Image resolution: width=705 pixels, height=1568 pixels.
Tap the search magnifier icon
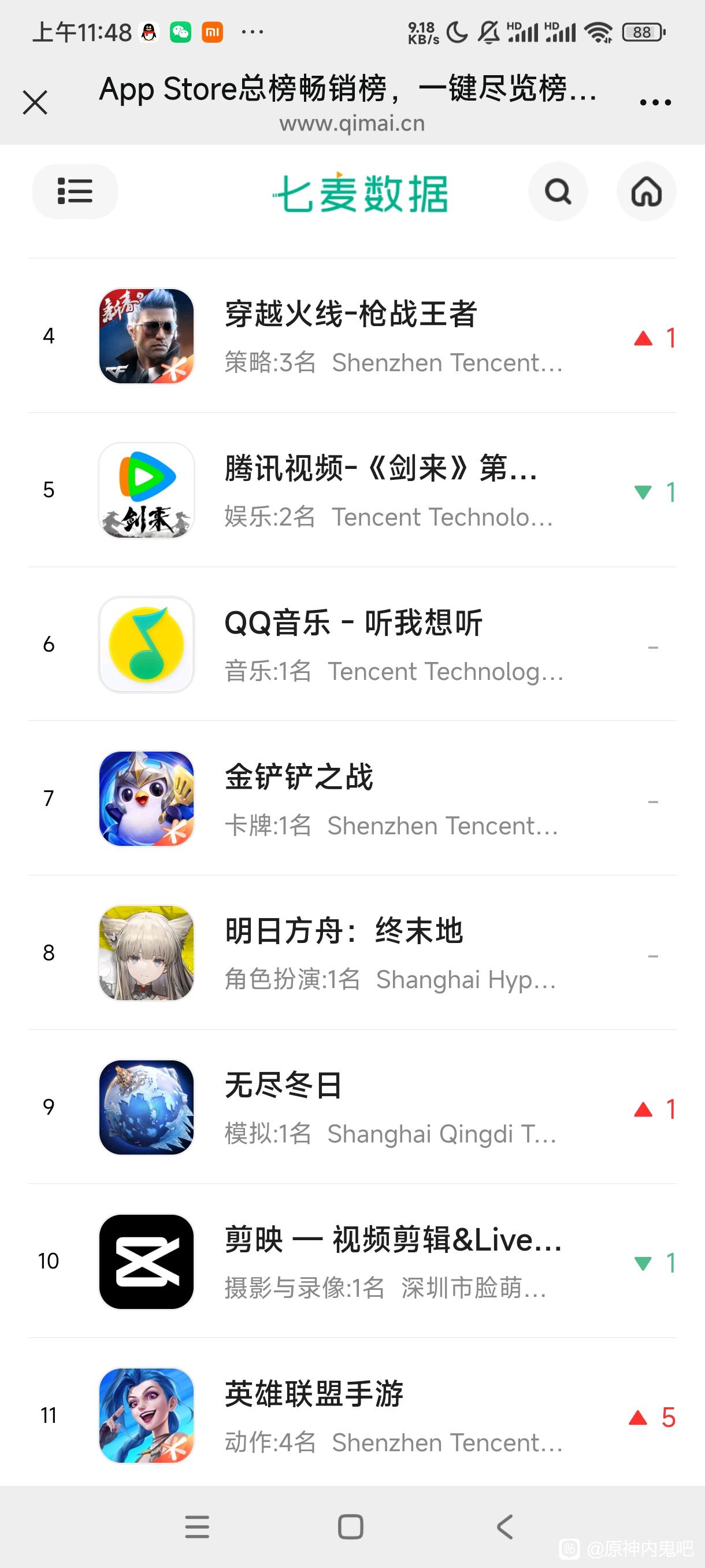click(558, 192)
